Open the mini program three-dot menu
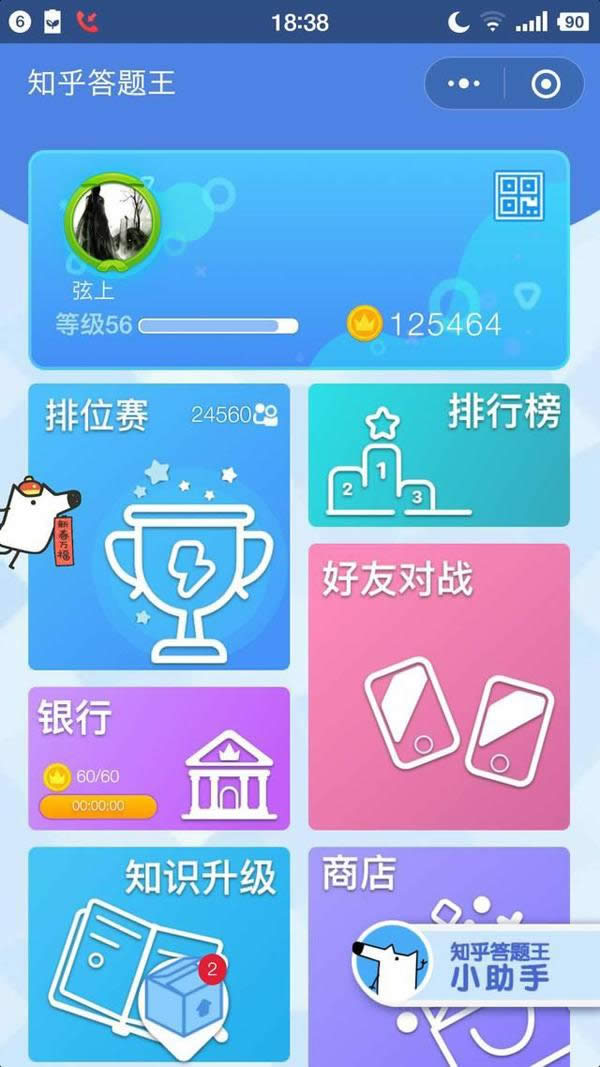The width and height of the screenshot is (600, 1067). (x=464, y=84)
